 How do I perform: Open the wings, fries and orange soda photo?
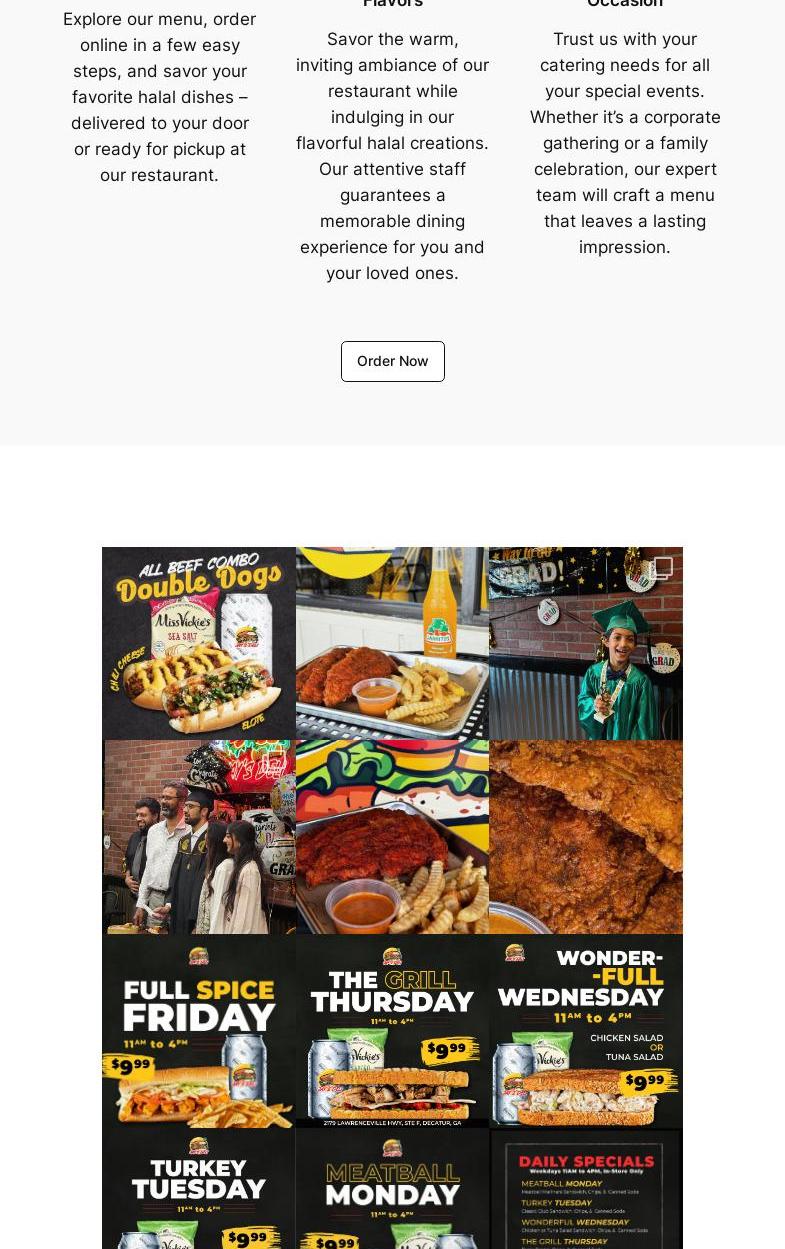click(392, 643)
